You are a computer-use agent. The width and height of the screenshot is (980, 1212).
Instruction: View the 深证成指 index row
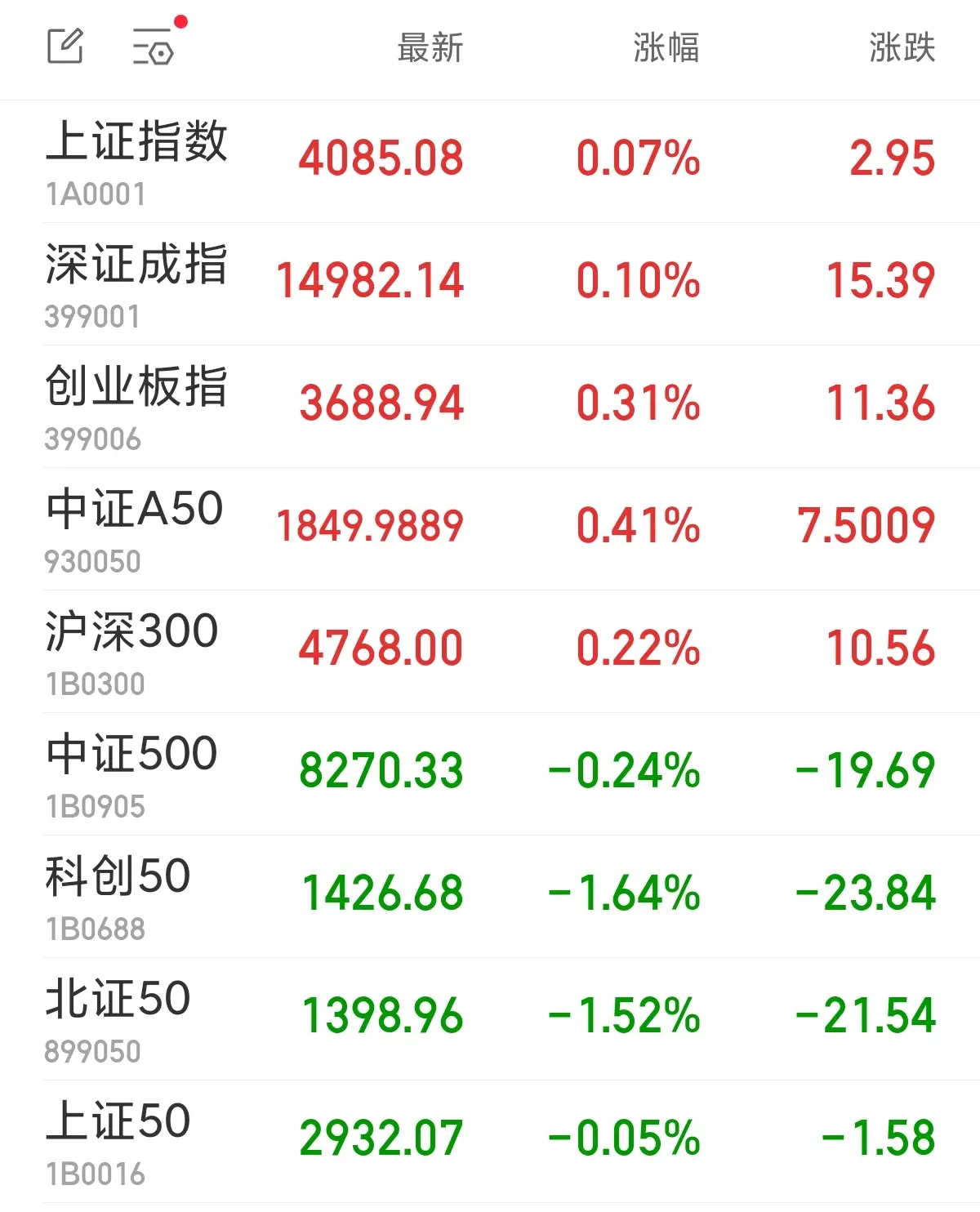point(136,283)
